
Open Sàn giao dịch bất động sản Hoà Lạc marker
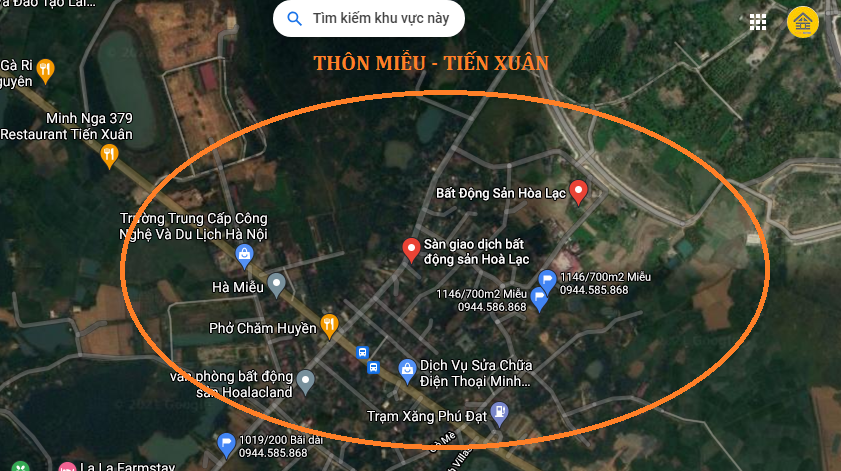coord(410,250)
